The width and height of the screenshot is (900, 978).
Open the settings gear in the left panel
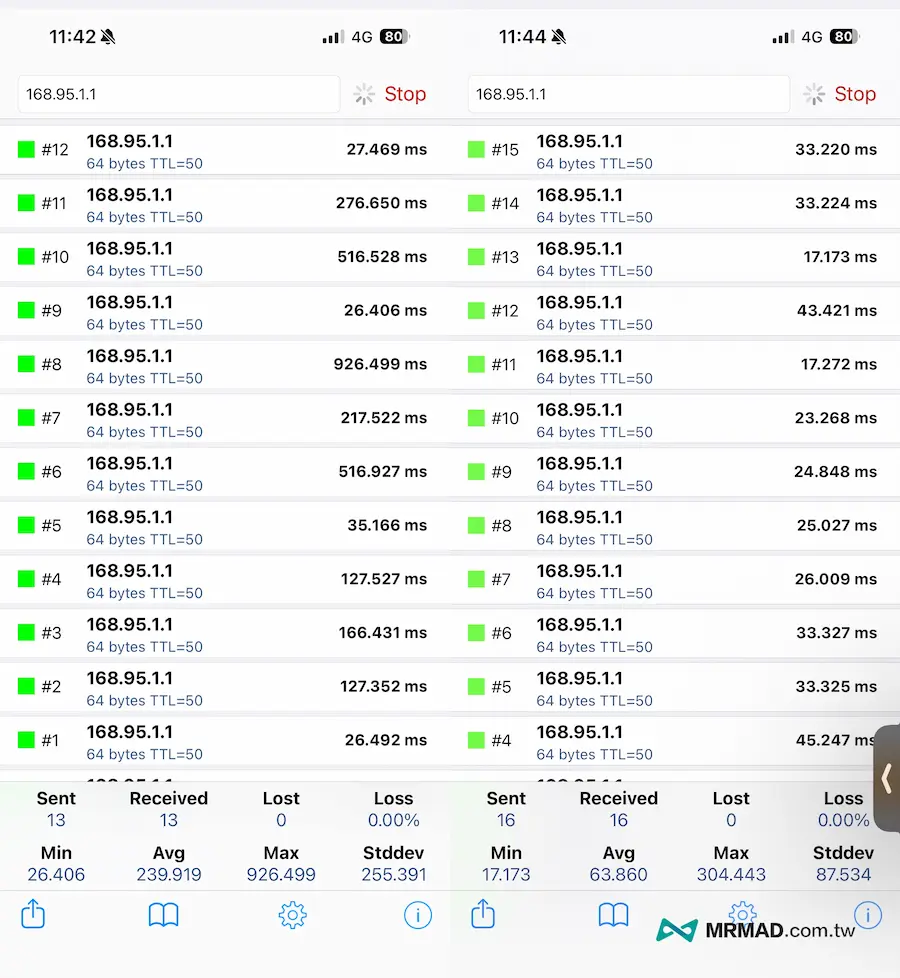(x=293, y=915)
